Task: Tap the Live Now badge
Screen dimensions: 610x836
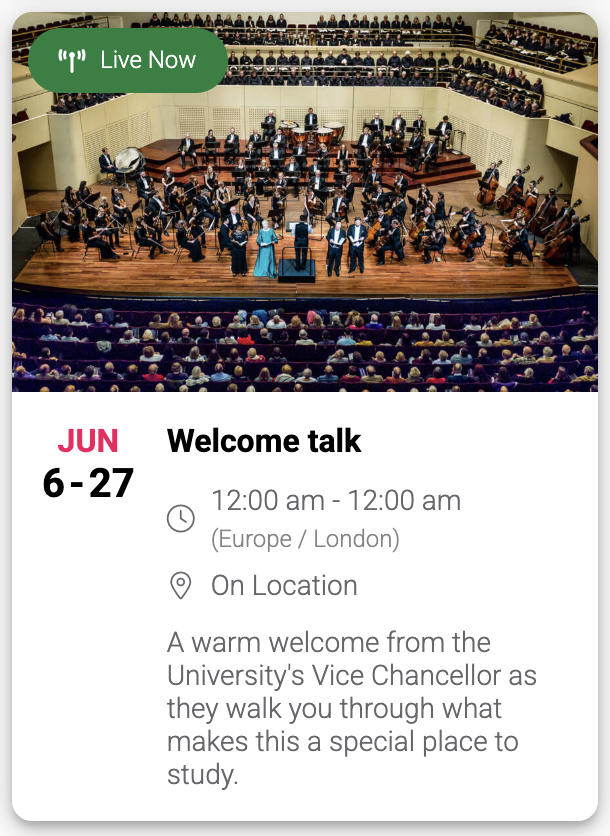Action: click(128, 60)
